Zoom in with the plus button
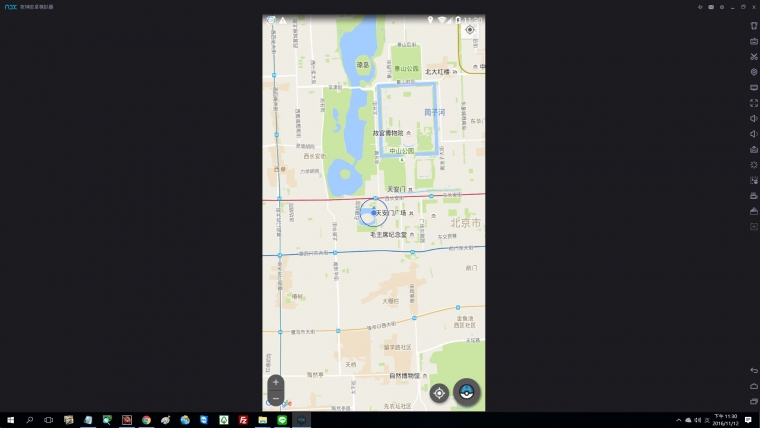Image resolution: width=760 pixels, height=428 pixels. tap(276, 382)
